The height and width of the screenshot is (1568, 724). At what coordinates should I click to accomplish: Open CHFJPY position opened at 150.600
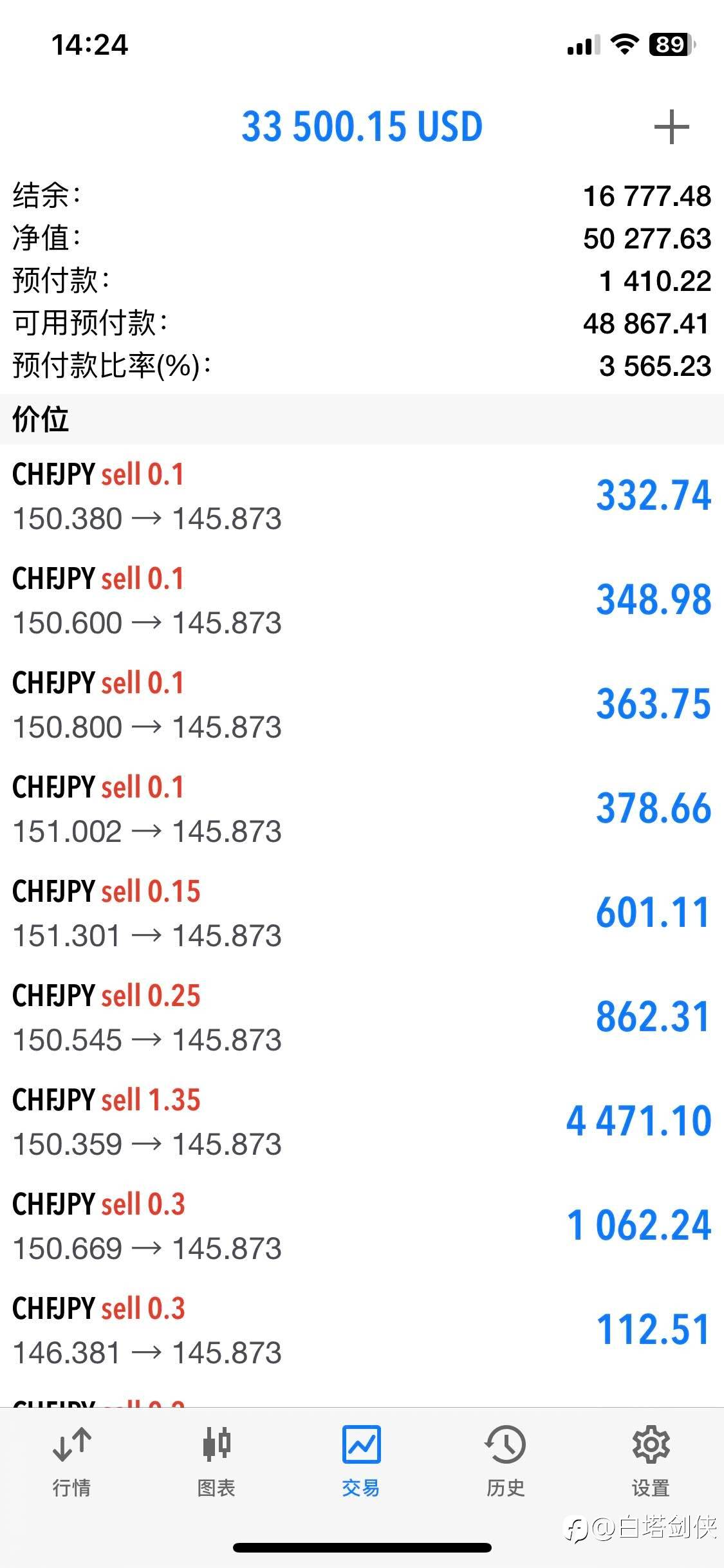(362, 601)
